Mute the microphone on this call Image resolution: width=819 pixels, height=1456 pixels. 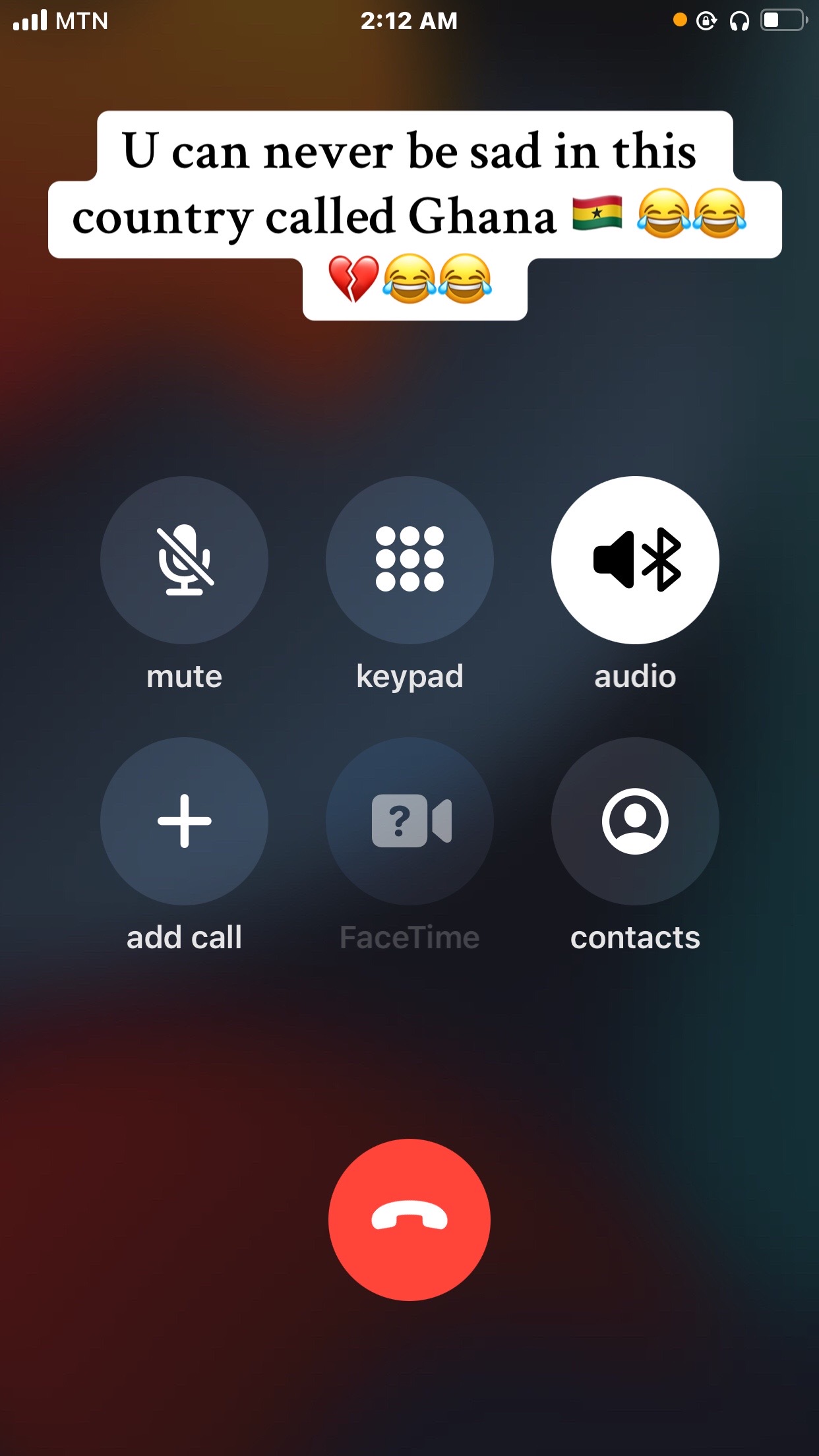(x=184, y=560)
